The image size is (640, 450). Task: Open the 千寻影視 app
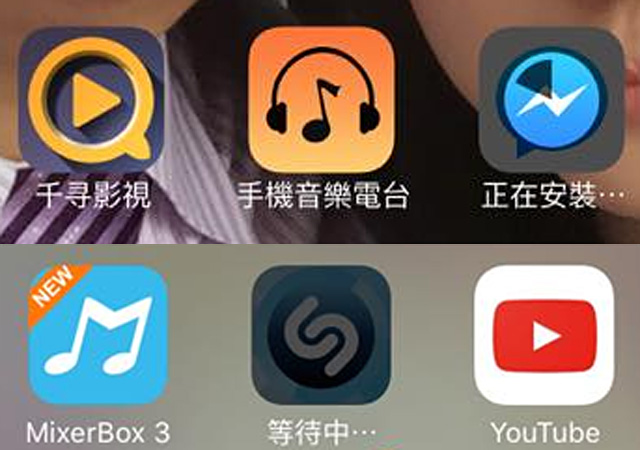click(92, 100)
